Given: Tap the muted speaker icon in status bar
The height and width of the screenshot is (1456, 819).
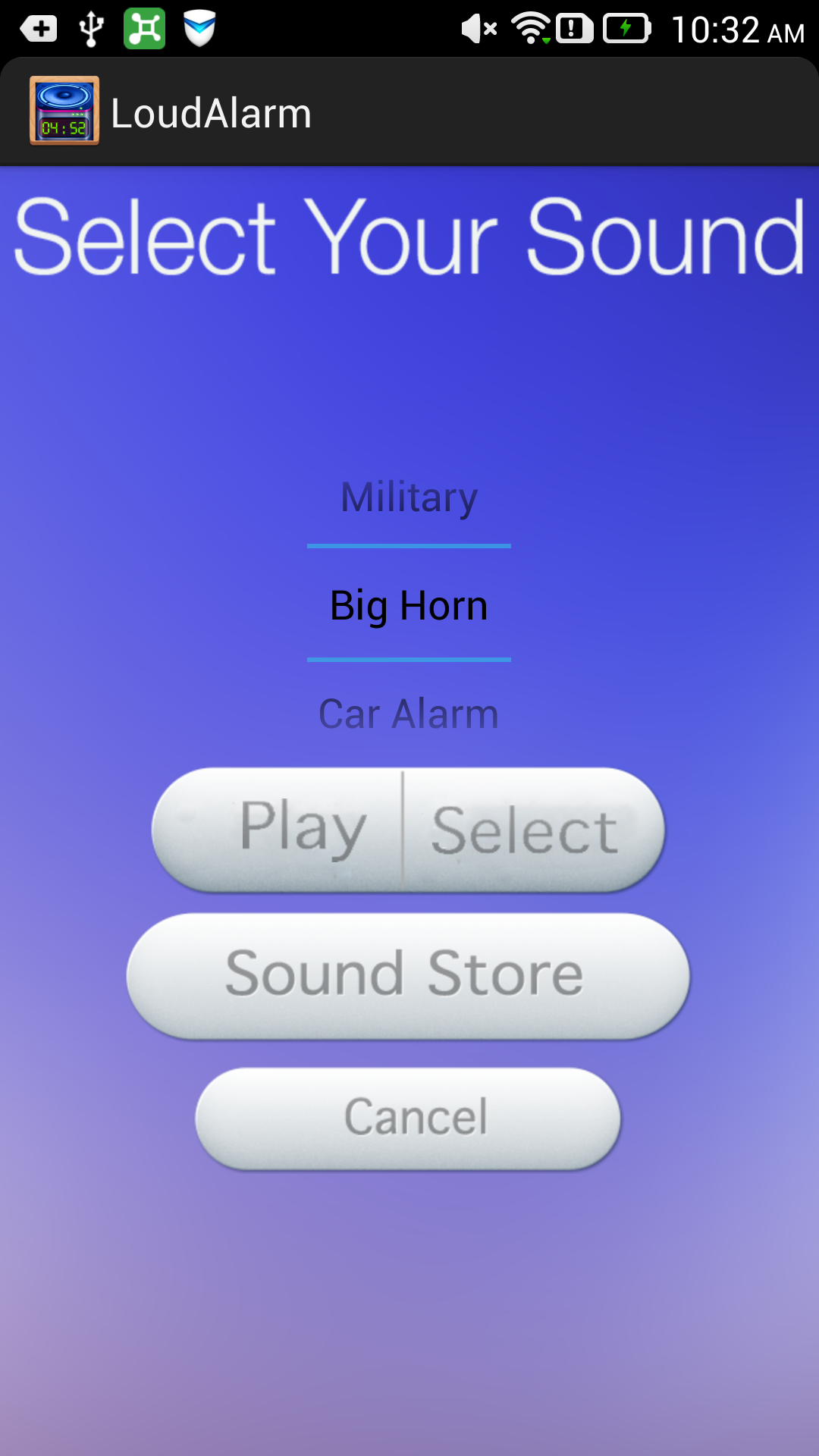Looking at the screenshot, I should point(476,29).
